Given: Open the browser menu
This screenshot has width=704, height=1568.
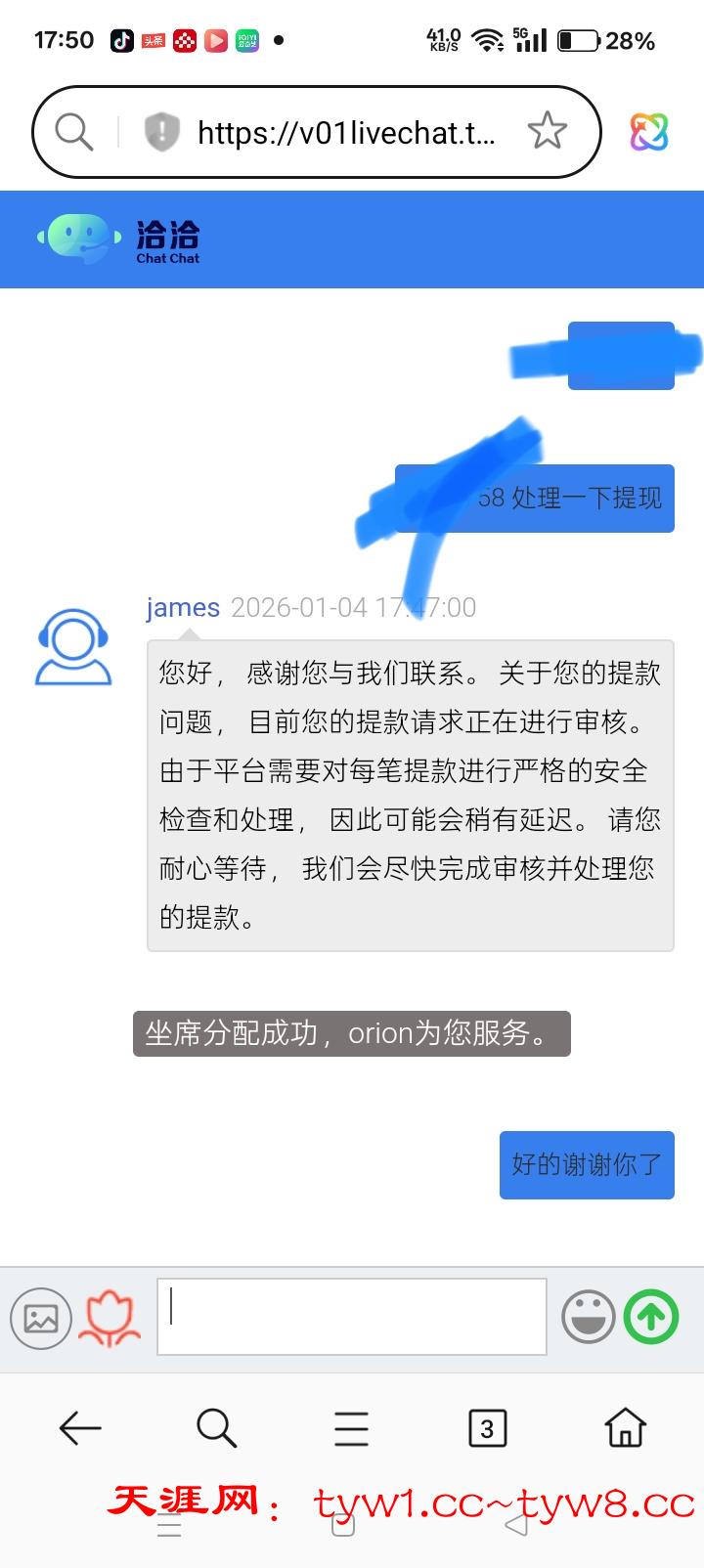Looking at the screenshot, I should point(351,1428).
